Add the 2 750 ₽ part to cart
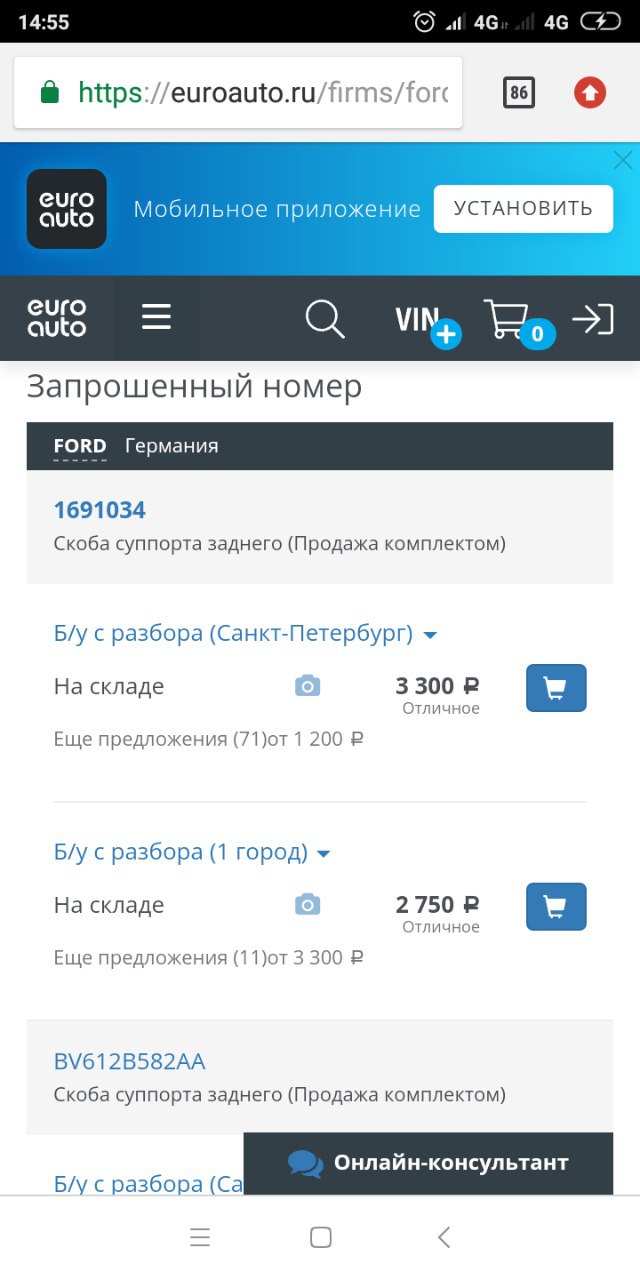 click(x=556, y=907)
